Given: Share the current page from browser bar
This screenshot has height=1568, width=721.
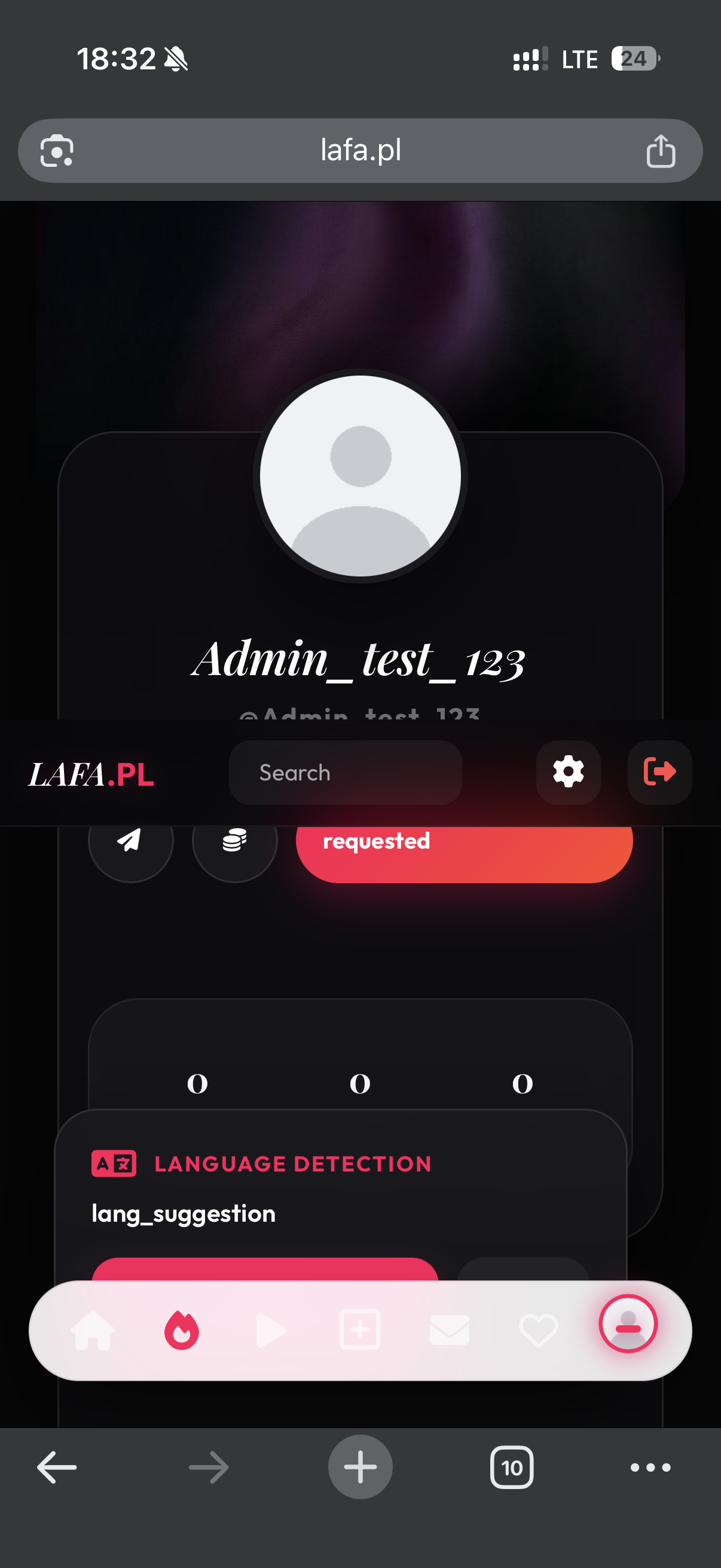Looking at the screenshot, I should pos(660,151).
